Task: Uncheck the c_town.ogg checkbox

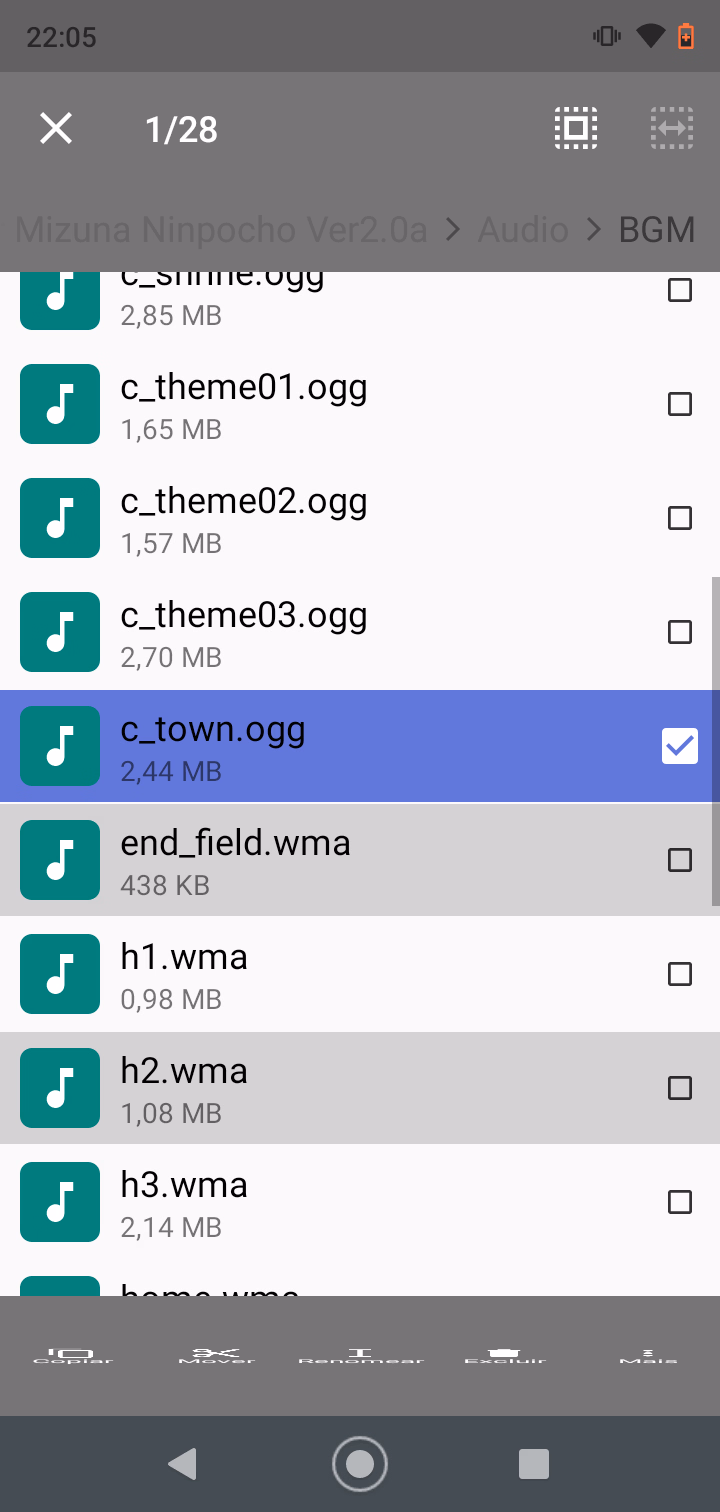Action: pyautogui.click(x=680, y=746)
